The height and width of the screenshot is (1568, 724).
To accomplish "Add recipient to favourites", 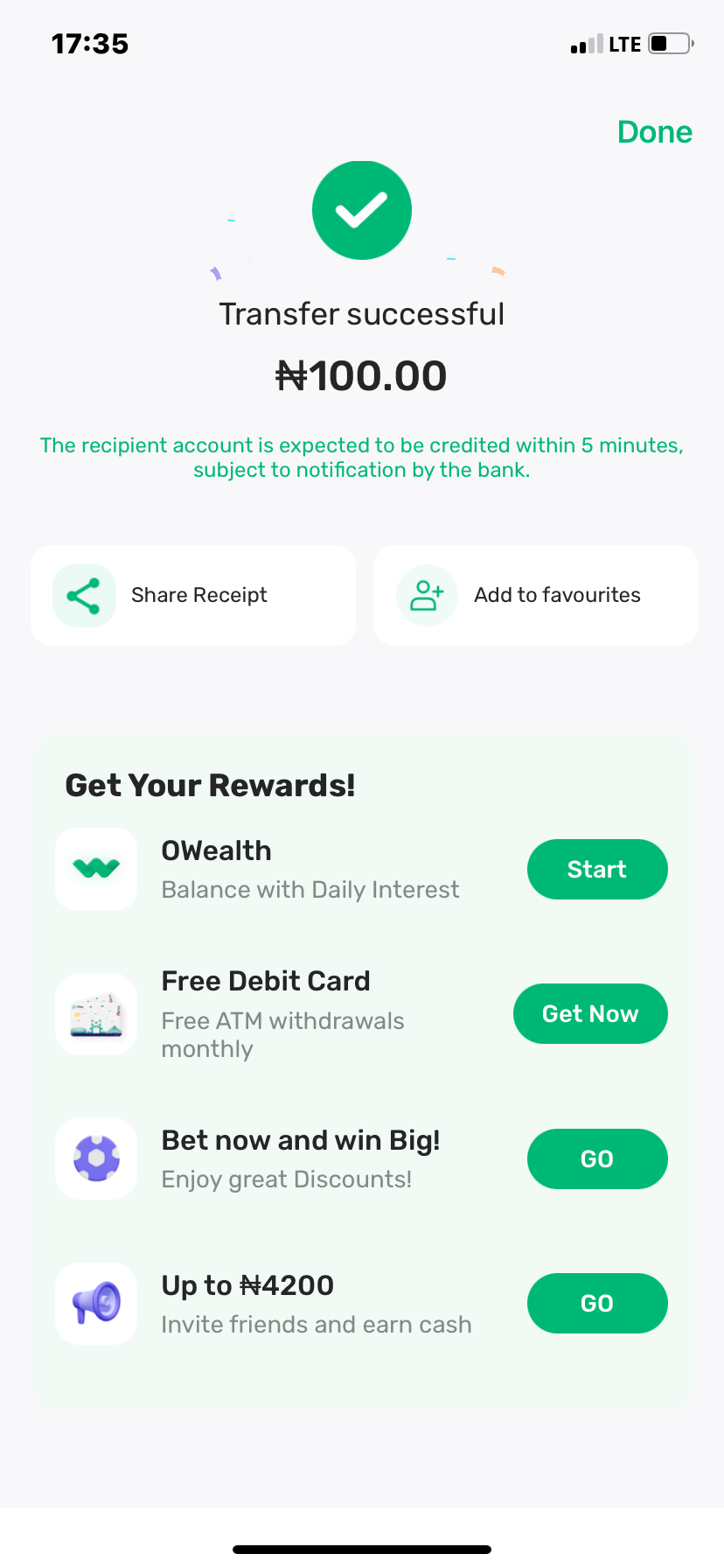I will coord(535,595).
